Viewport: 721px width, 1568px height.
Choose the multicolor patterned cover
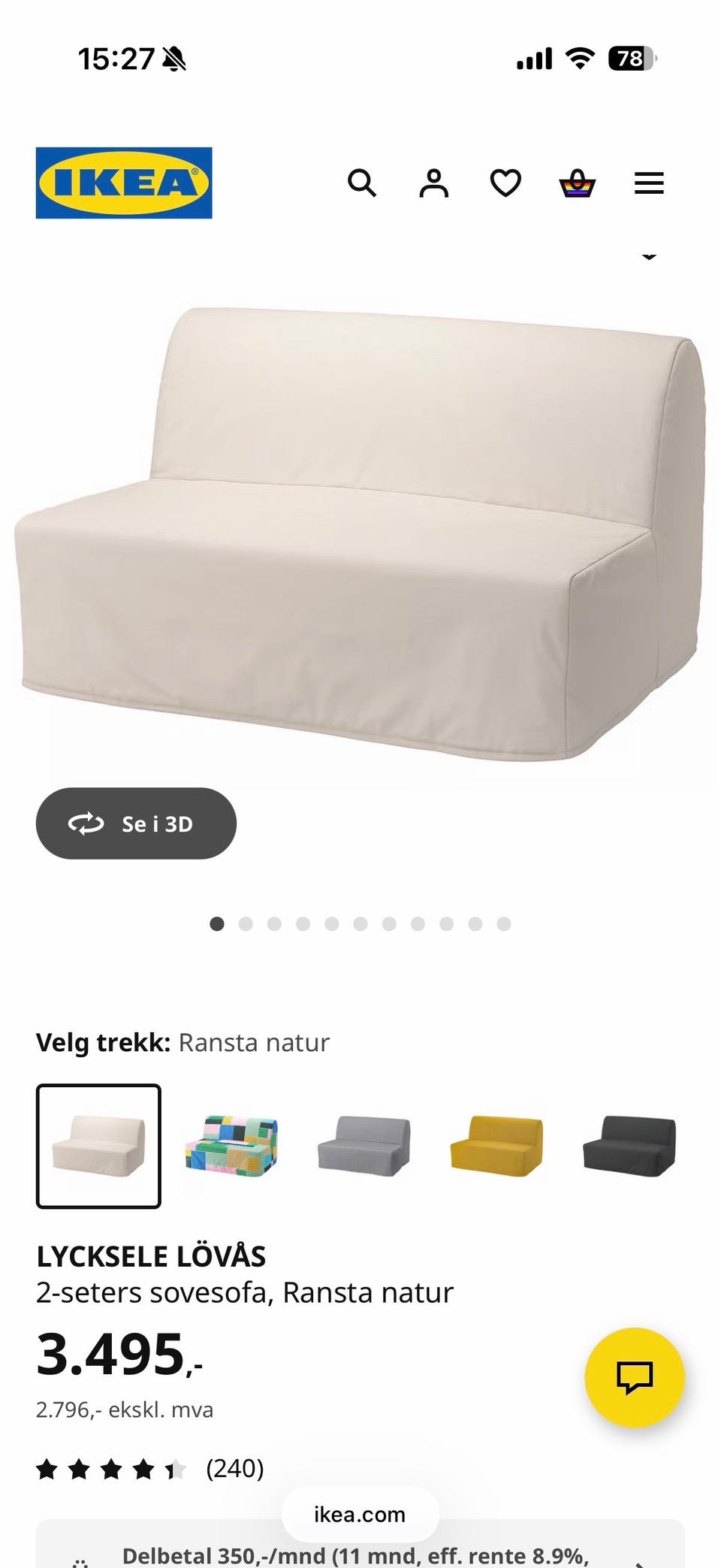(x=232, y=1146)
